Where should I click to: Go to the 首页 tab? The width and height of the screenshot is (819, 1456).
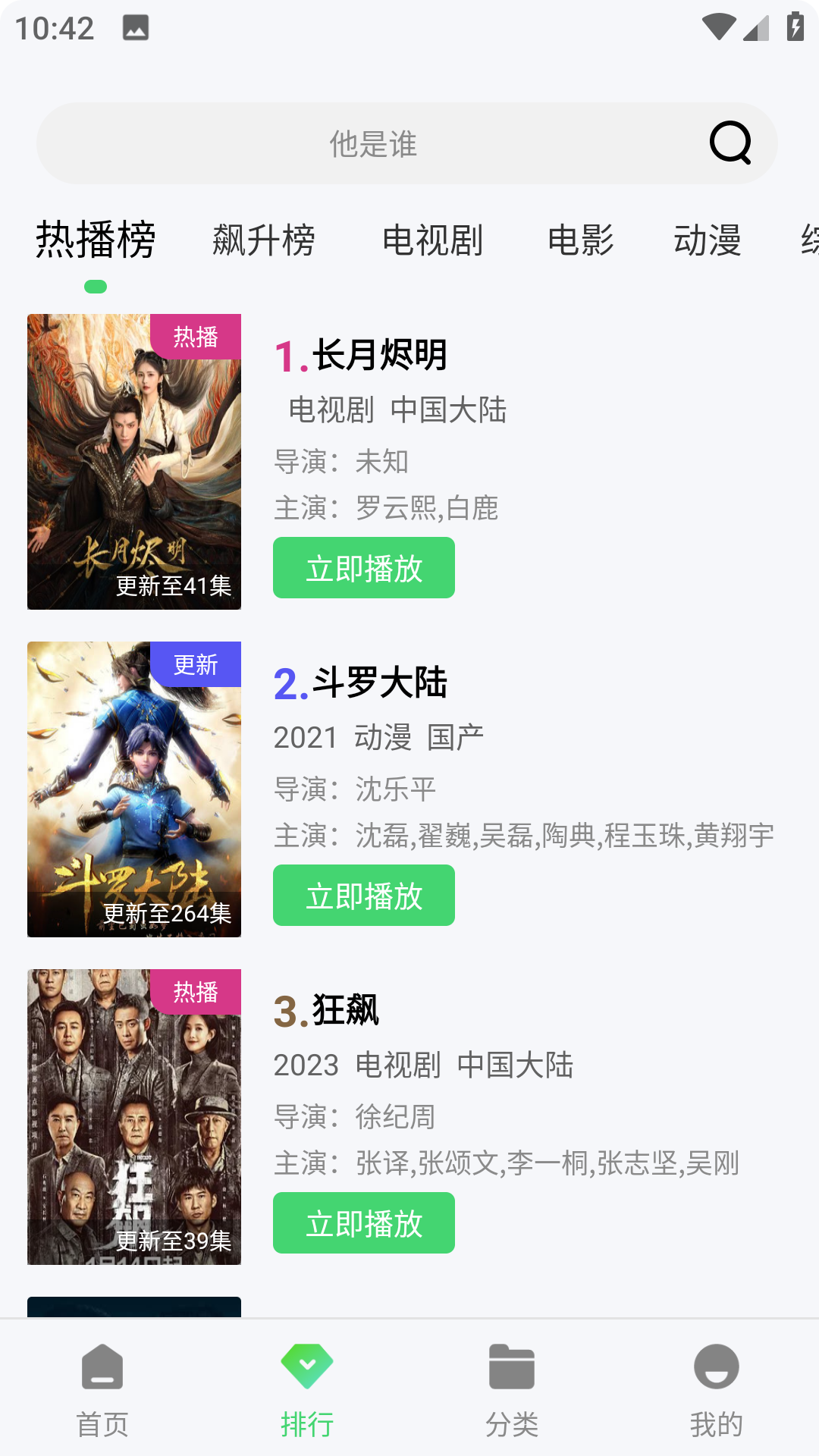[102, 1389]
